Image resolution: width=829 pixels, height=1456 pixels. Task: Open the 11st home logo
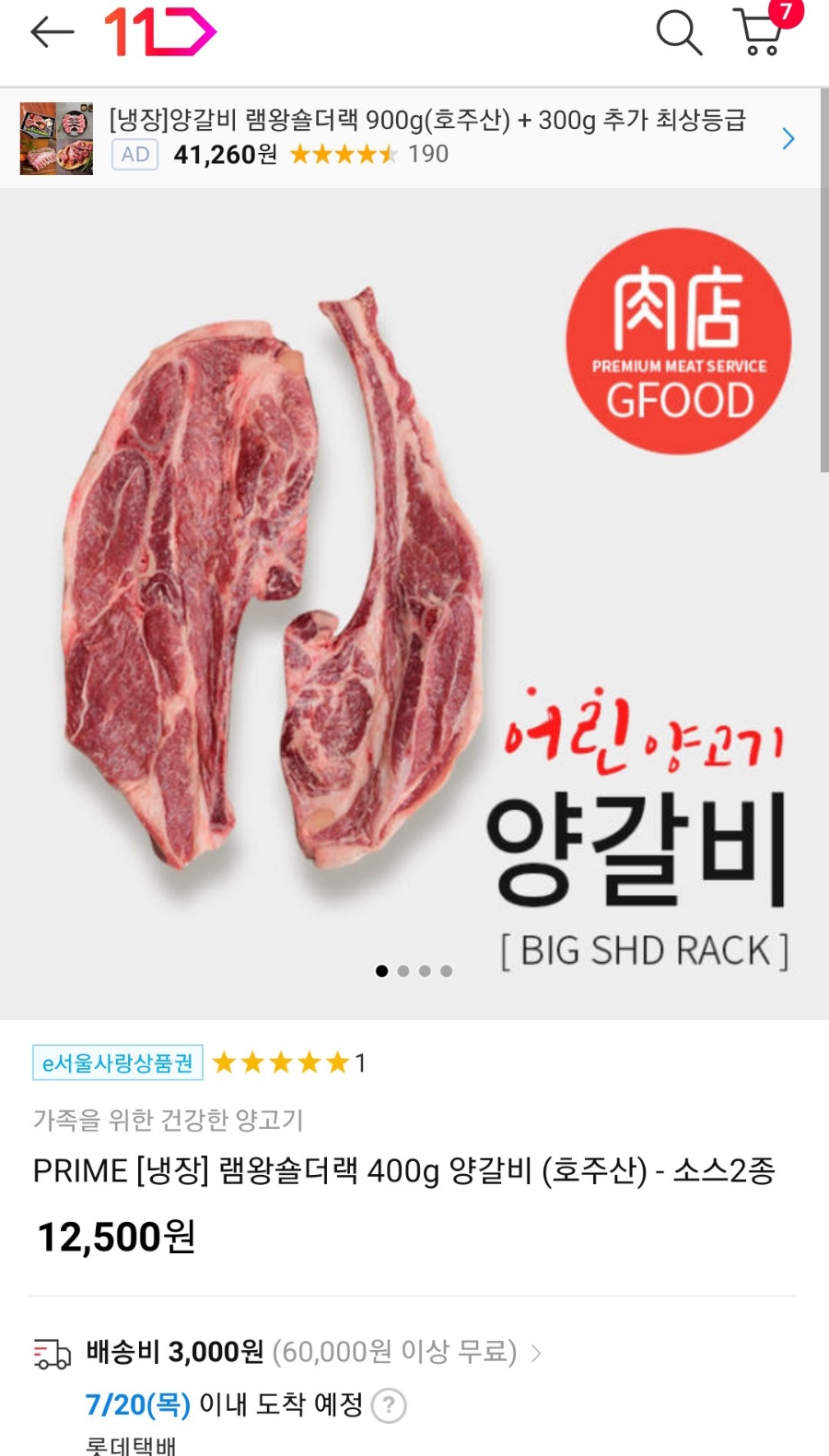click(x=160, y=32)
